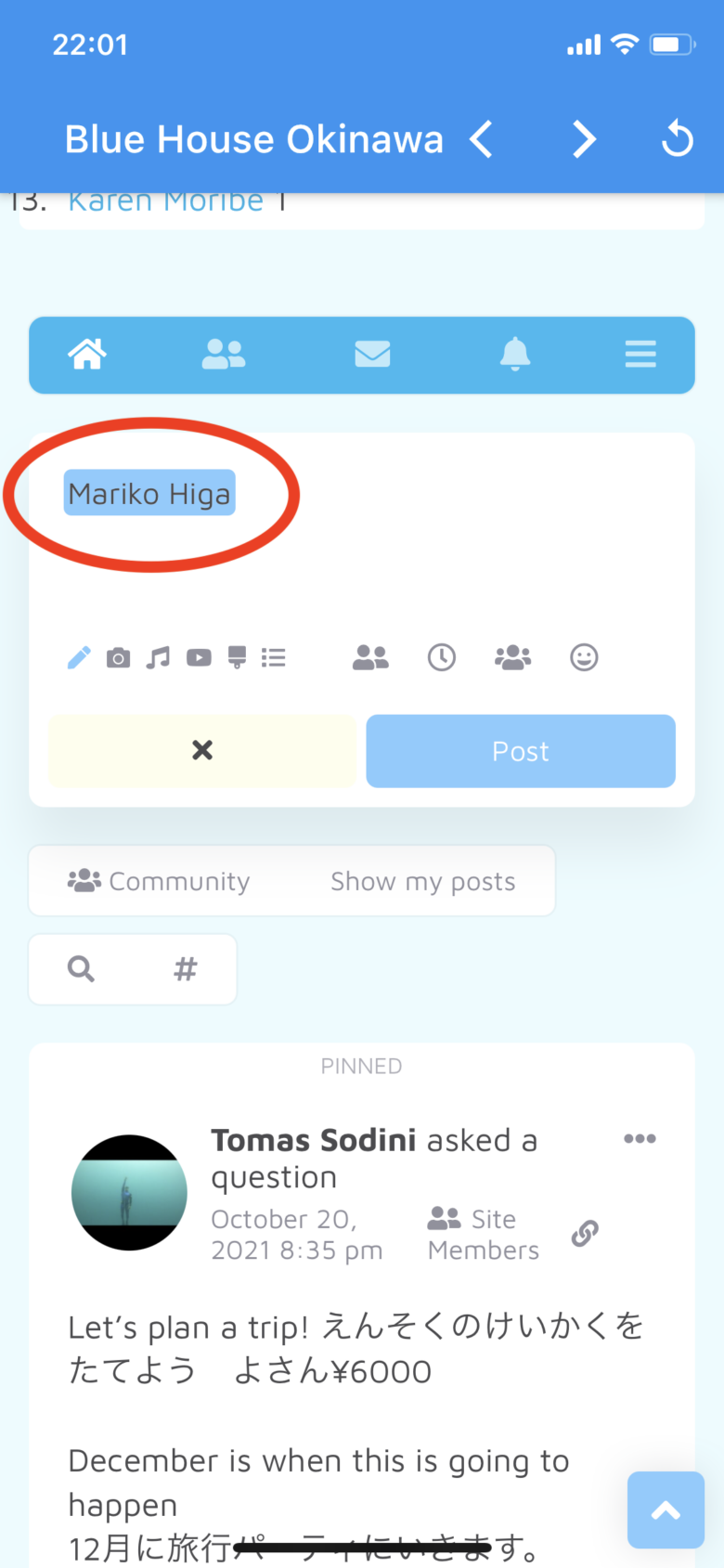Screen dimensions: 724x1568
Task: Open the members icon in the blue bar
Action: tap(224, 354)
